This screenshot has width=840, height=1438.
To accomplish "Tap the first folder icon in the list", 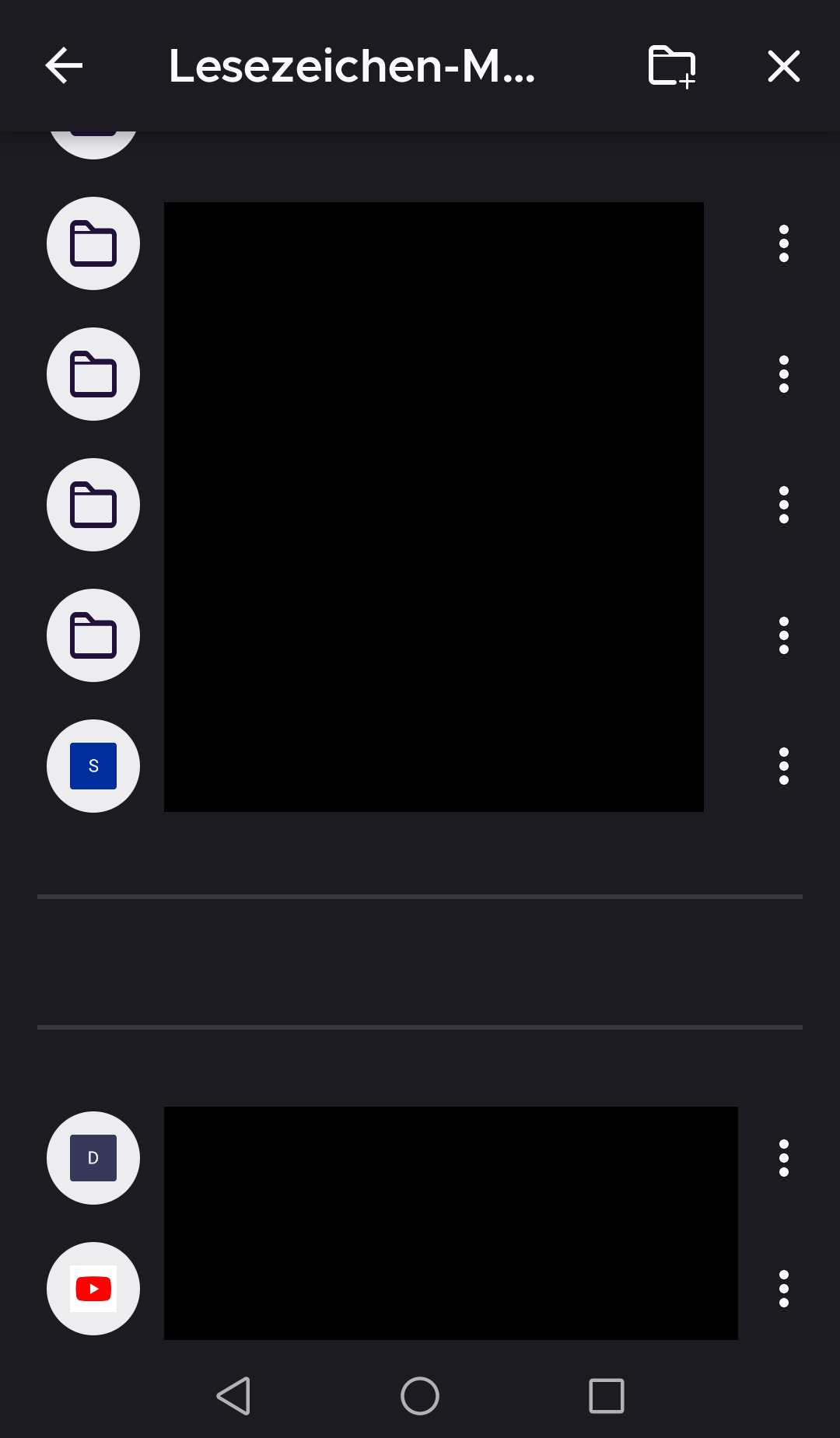I will click(93, 243).
